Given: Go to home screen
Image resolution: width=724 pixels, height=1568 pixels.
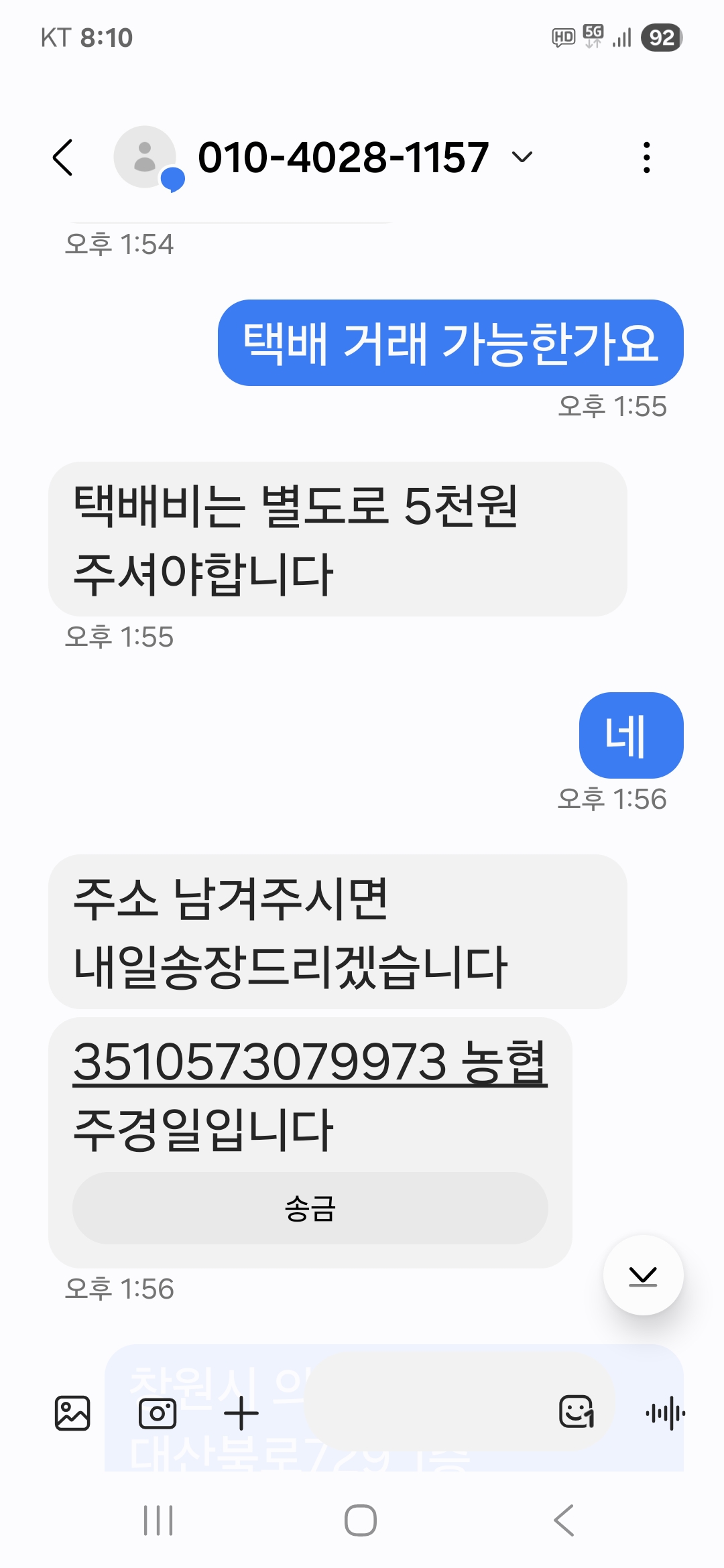Looking at the screenshot, I should pos(361,1520).
